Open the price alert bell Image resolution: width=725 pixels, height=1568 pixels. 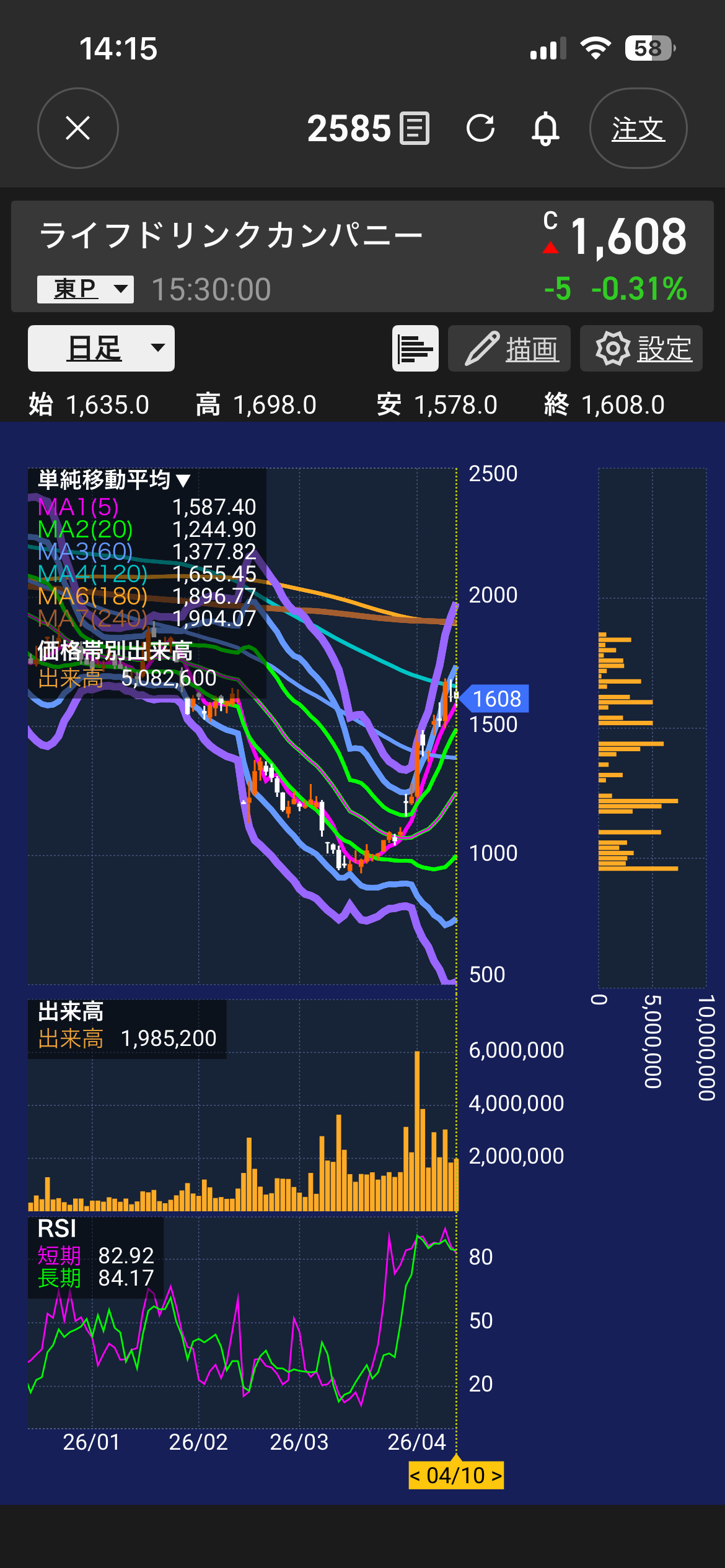[544, 128]
